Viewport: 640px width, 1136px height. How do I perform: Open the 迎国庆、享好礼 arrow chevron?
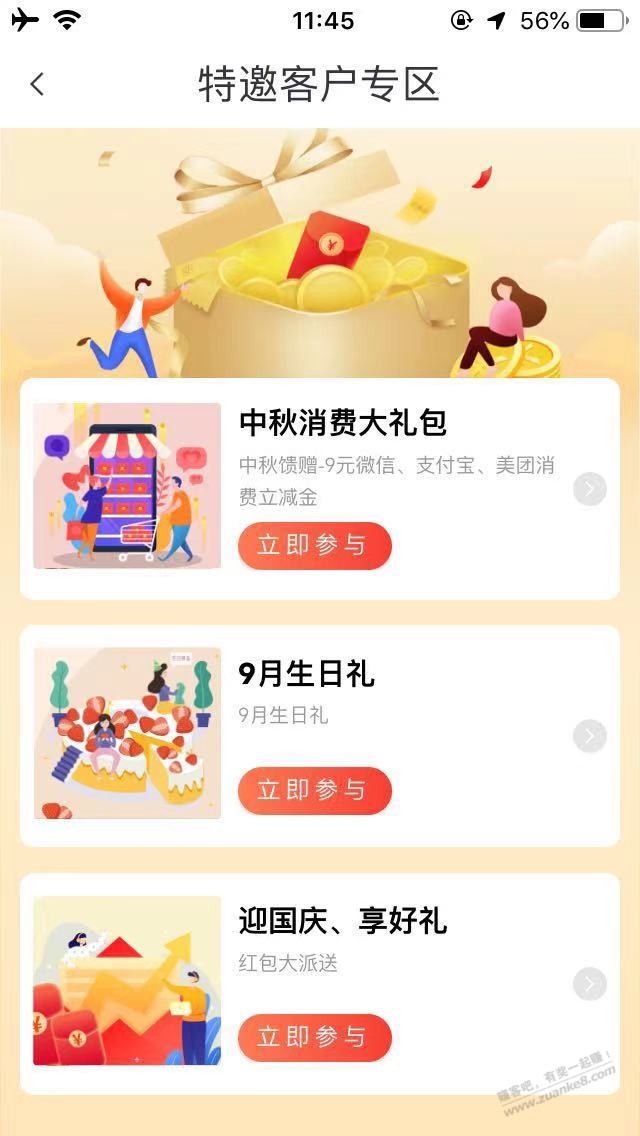590,984
